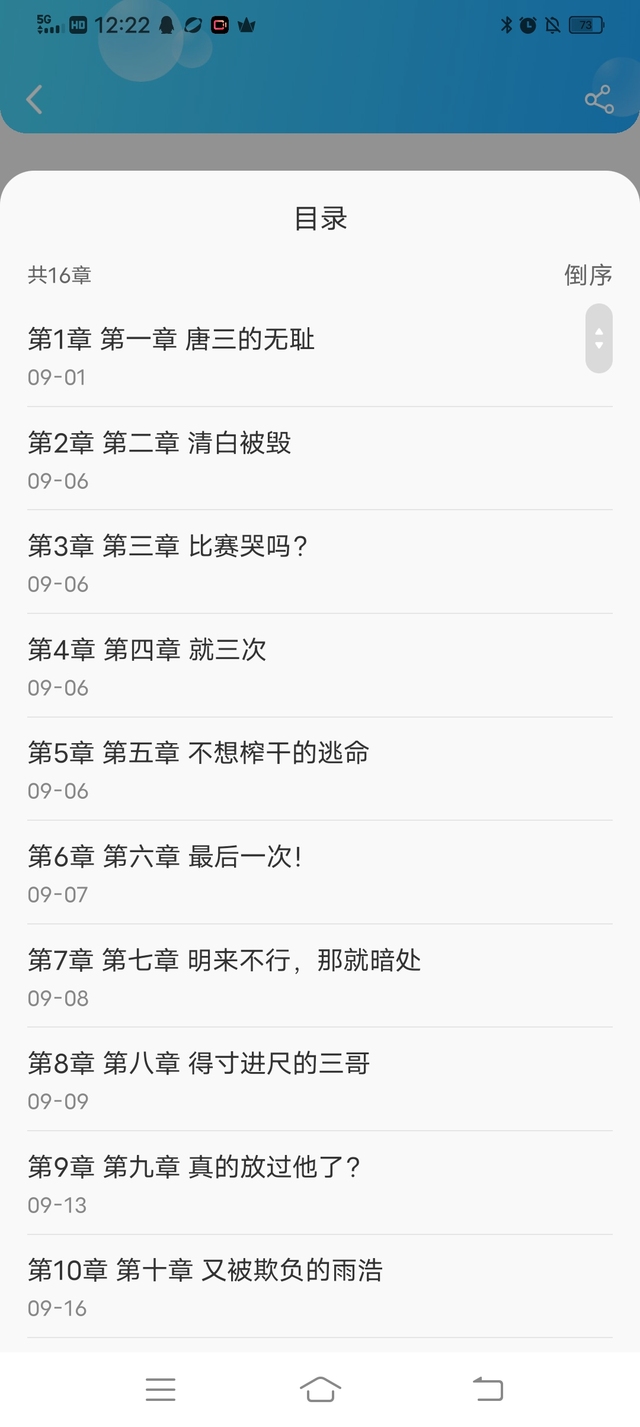The height and width of the screenshot is (1427, 640).
Task: Open chapter 第2章 清白被毁
Action: point(320,458)
